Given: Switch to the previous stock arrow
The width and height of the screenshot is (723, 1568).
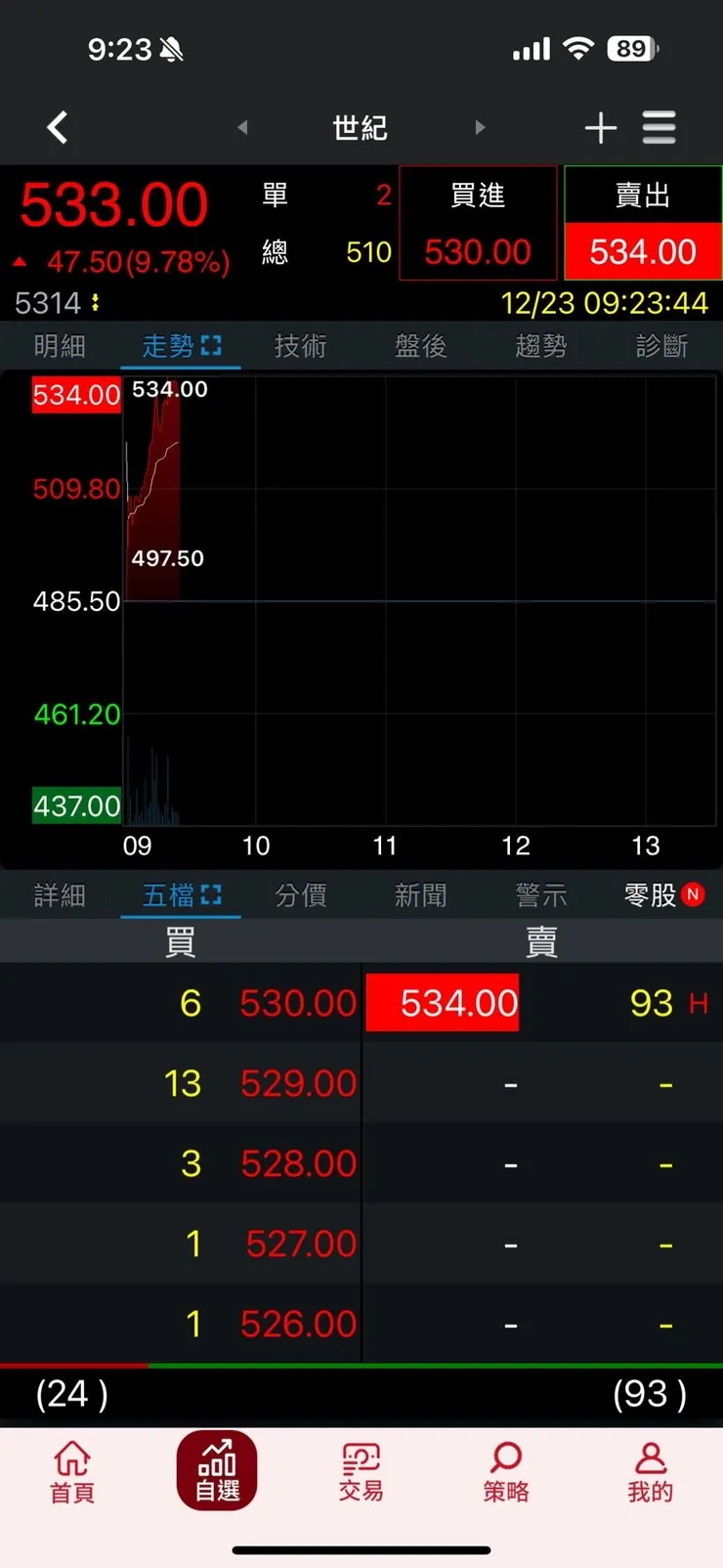Looking at the screenshot, I should coord(242,127).
